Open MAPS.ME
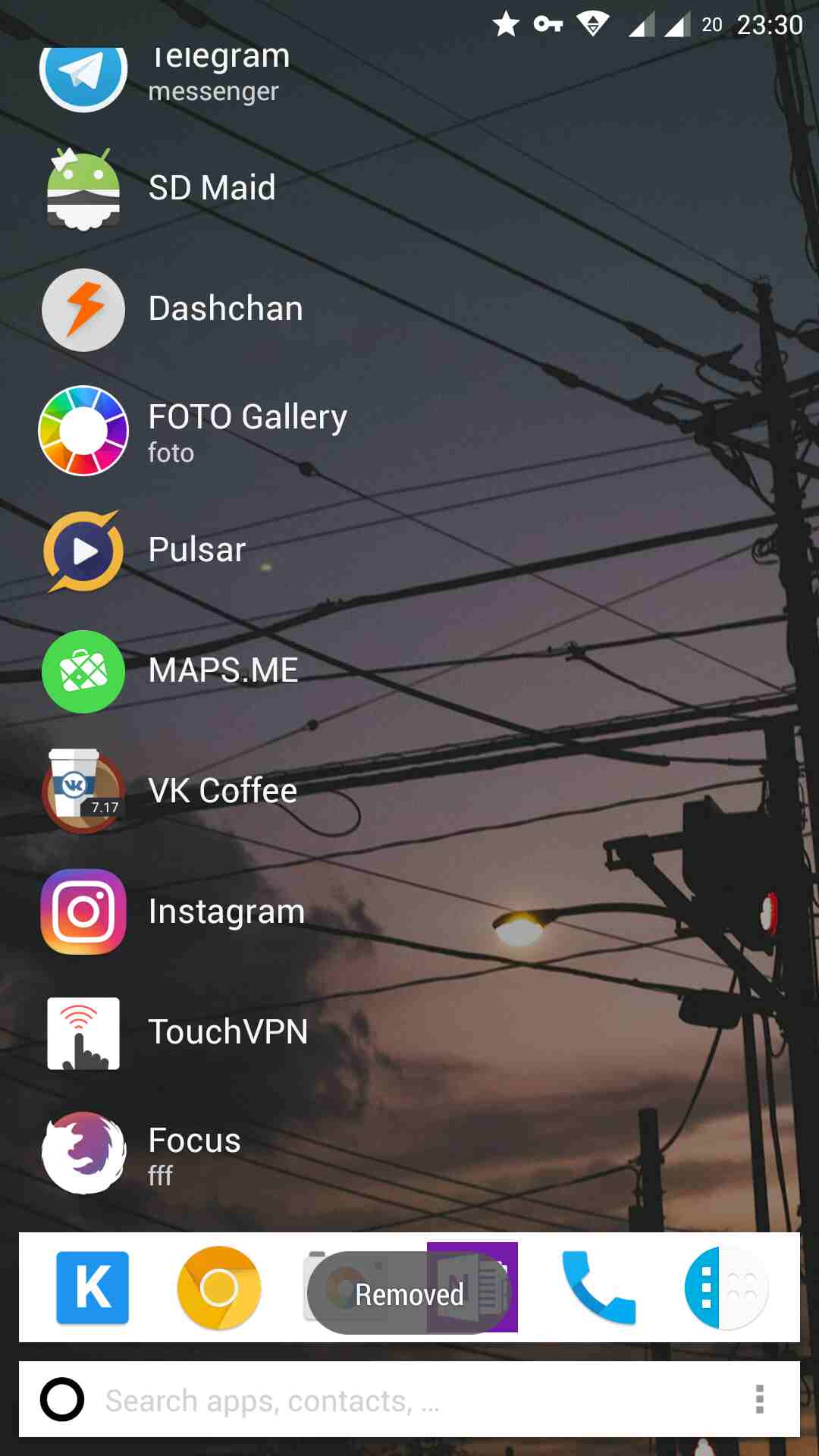Viewport: 819px width, 1456px height. 409,671
